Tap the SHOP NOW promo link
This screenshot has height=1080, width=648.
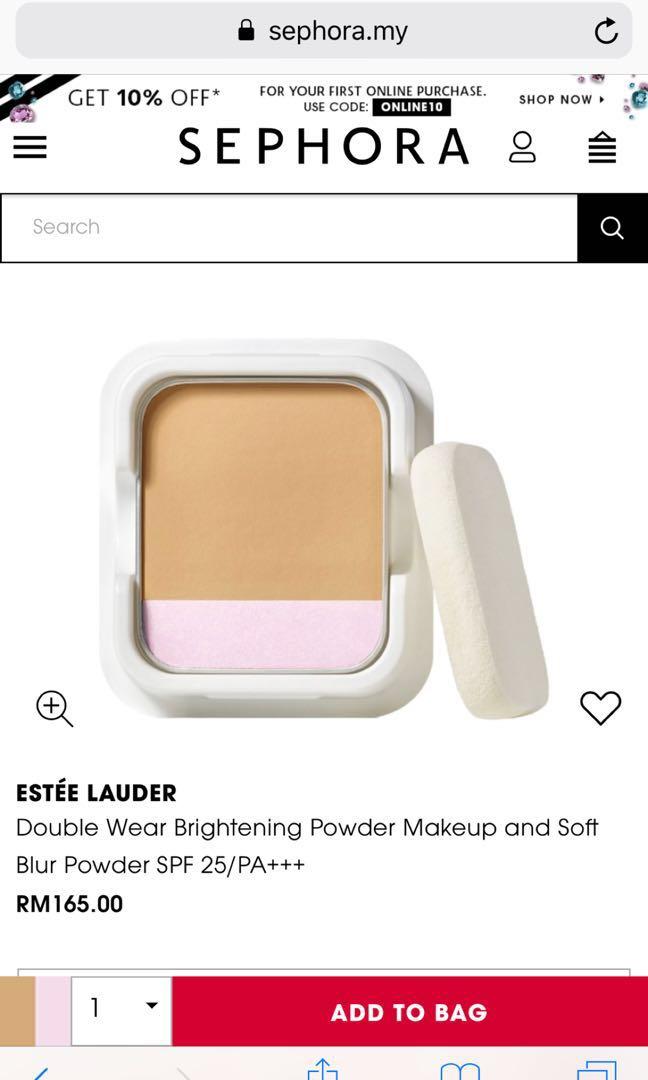(x=561, y=99)
